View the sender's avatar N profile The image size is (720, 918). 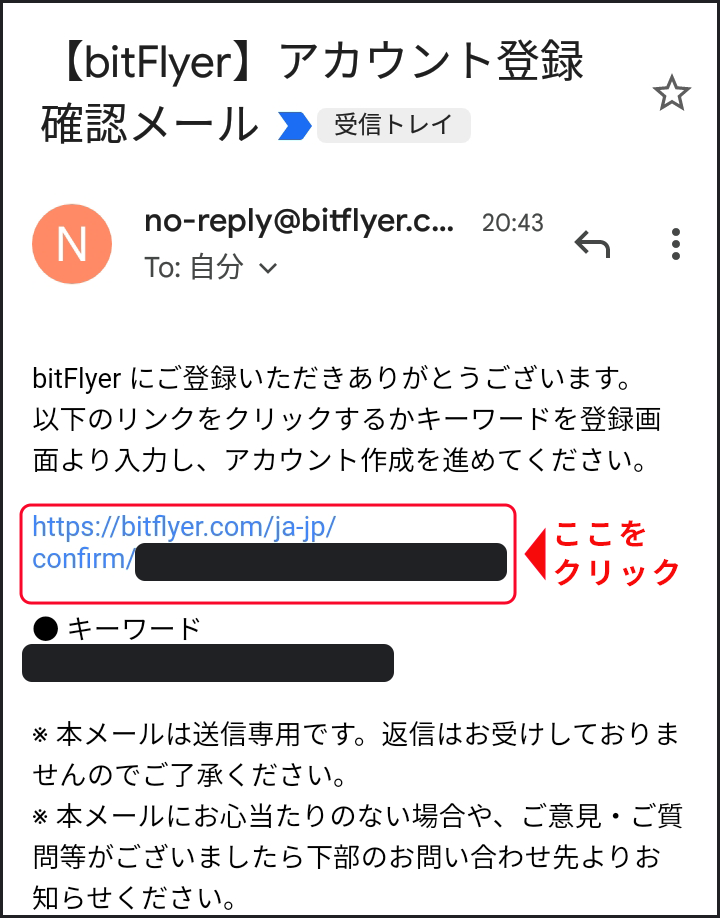(x=73, y=244)
